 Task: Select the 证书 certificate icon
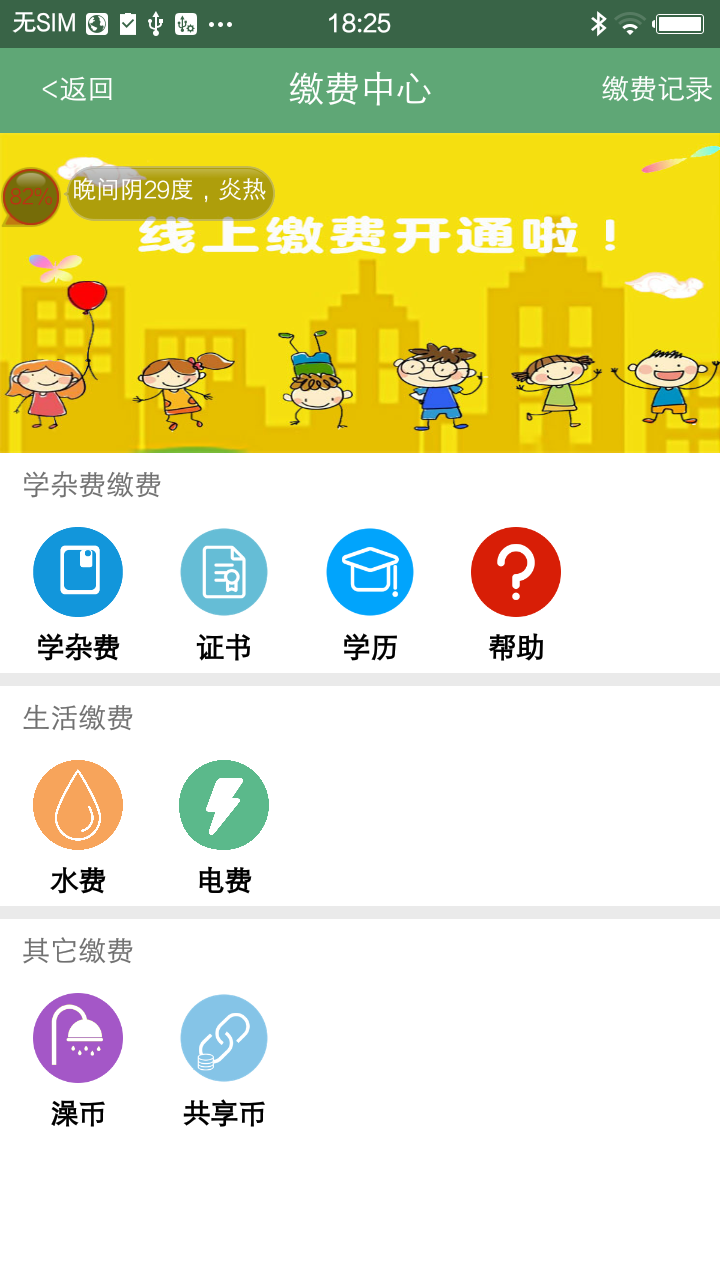pos(224,571)
